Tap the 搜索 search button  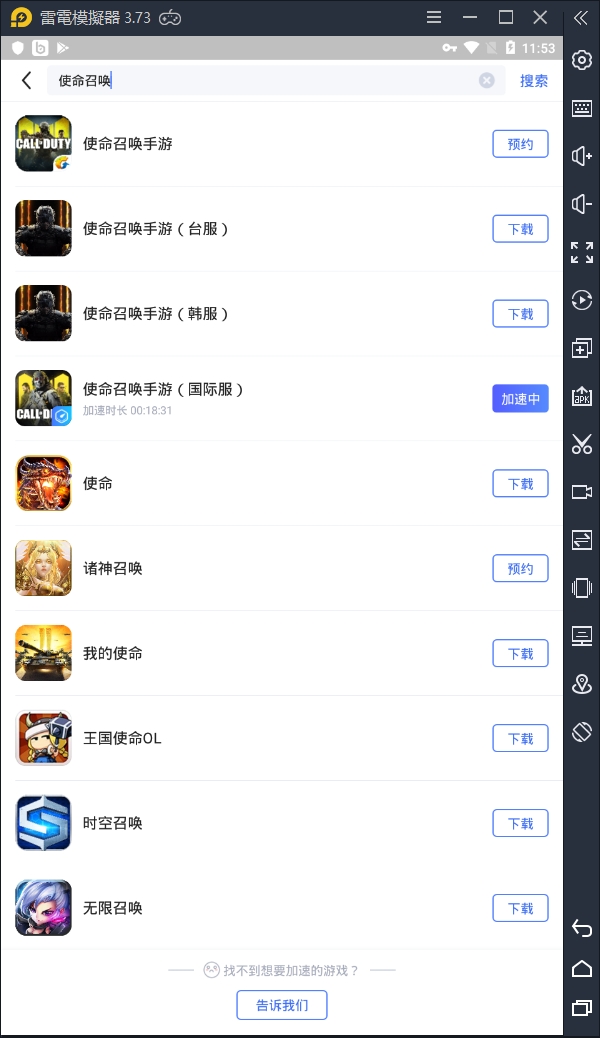click(x=534, y=81)
